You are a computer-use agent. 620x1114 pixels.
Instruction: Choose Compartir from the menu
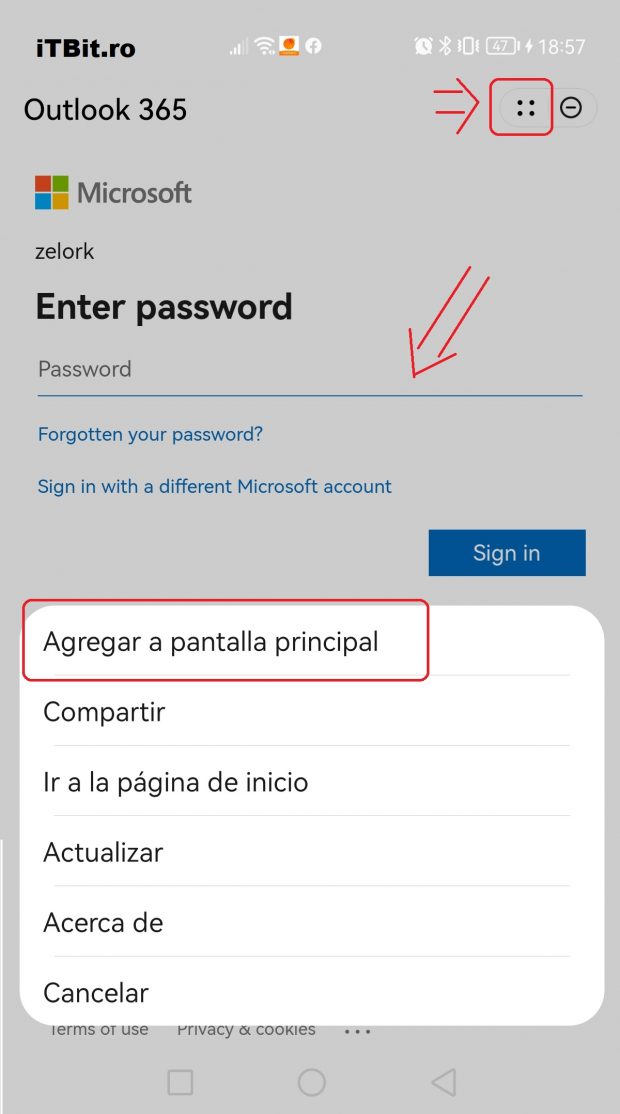coord(104,712)
